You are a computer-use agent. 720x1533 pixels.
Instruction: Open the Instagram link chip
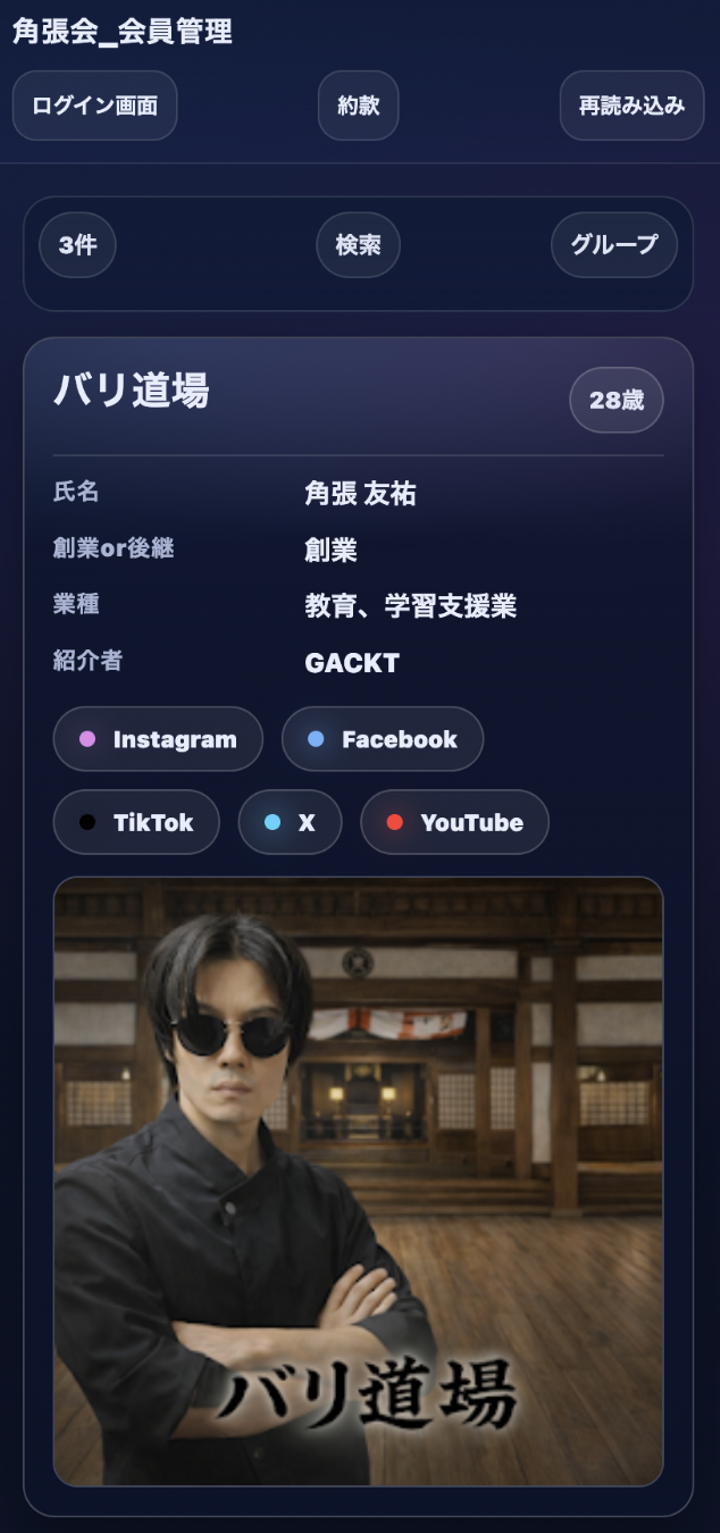[158, 739]
